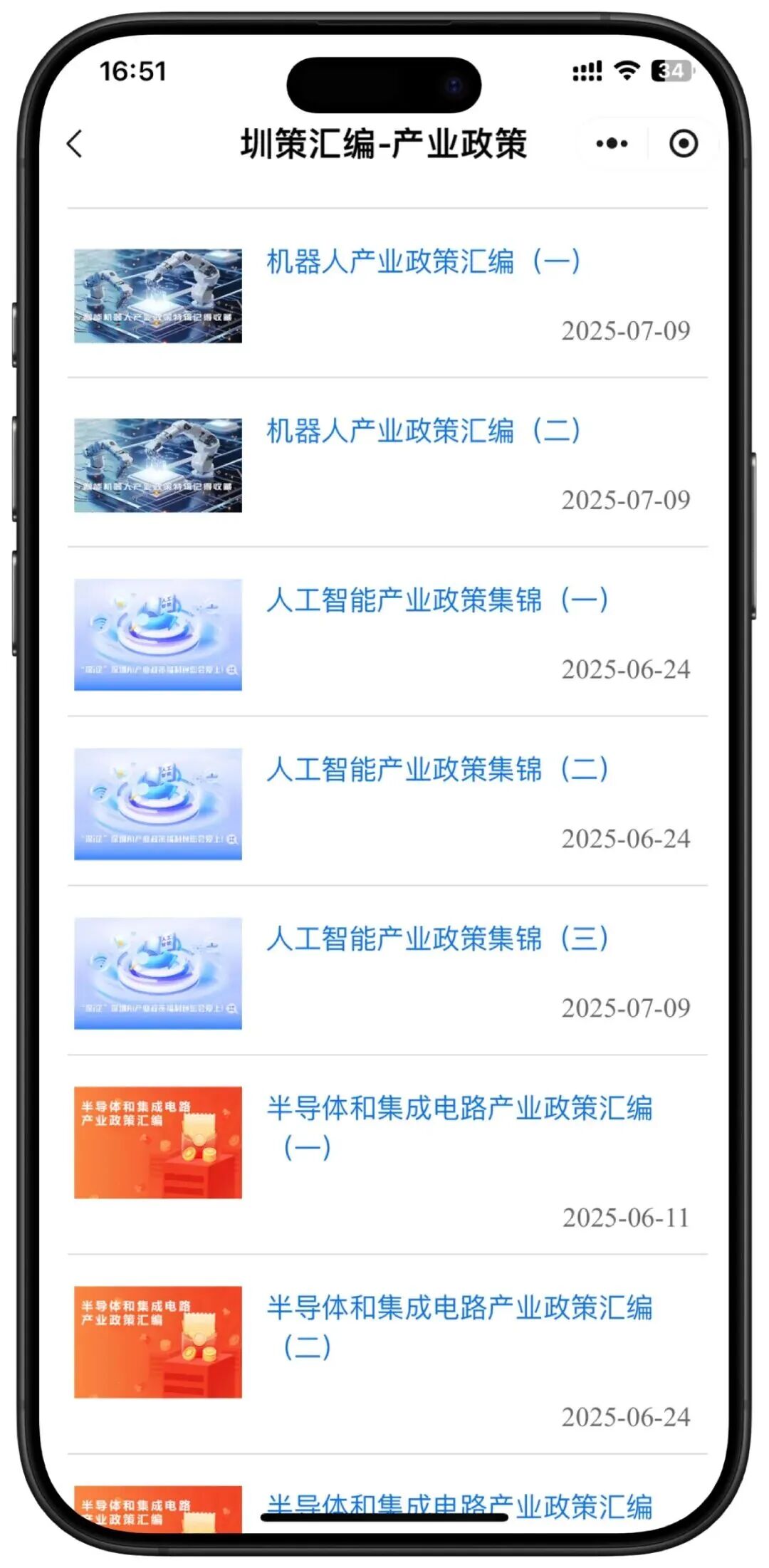The width and height of the screenshot is (769, 1568).
Task: Go back to the previous page
Action: pos(75,144)
